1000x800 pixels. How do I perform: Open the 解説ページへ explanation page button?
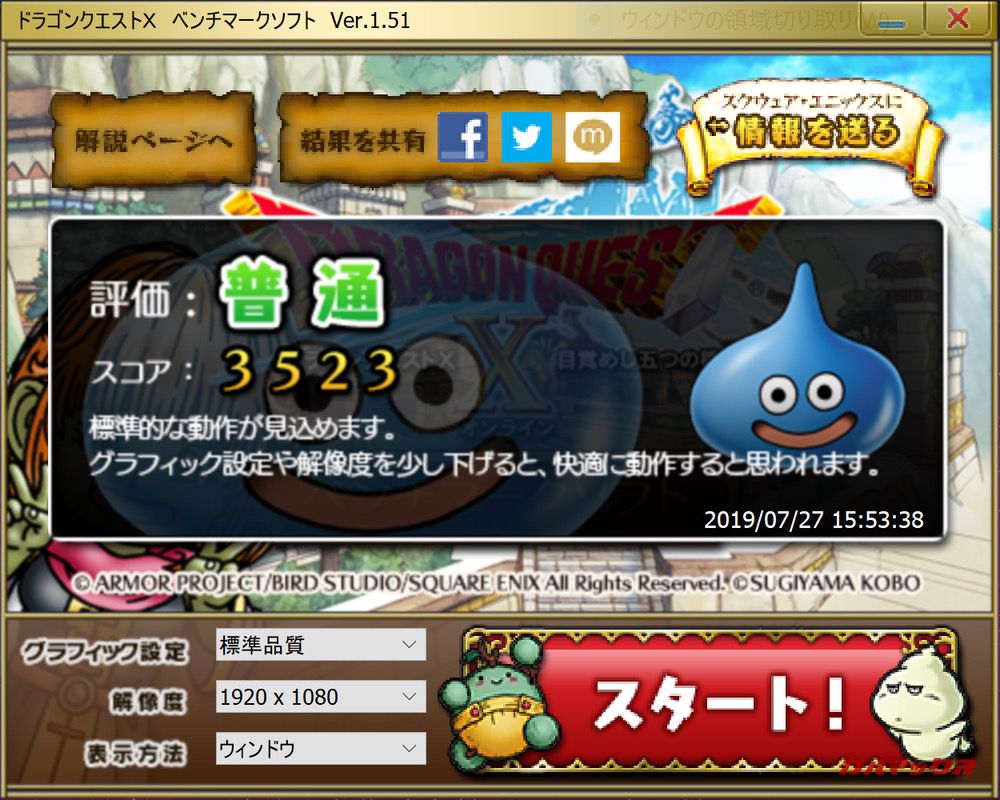click(x=154, y=141)
